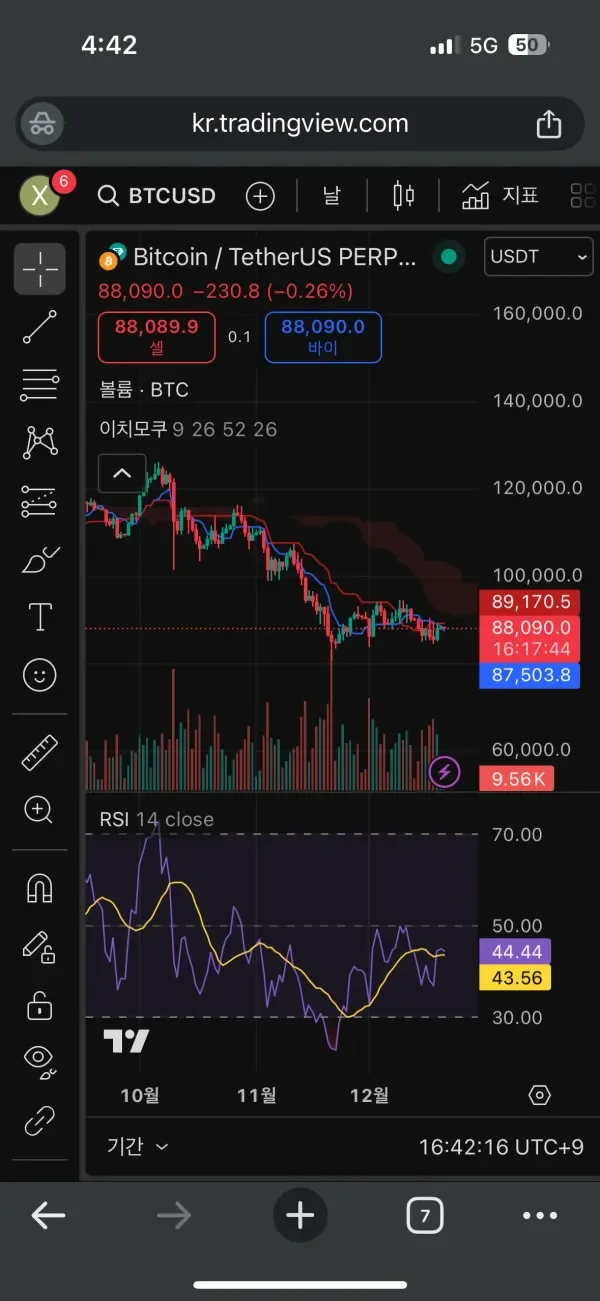Choose the text annotation tool
Image resolution: width=600 pixels, height=1301 pixels.
click(40, 617)
